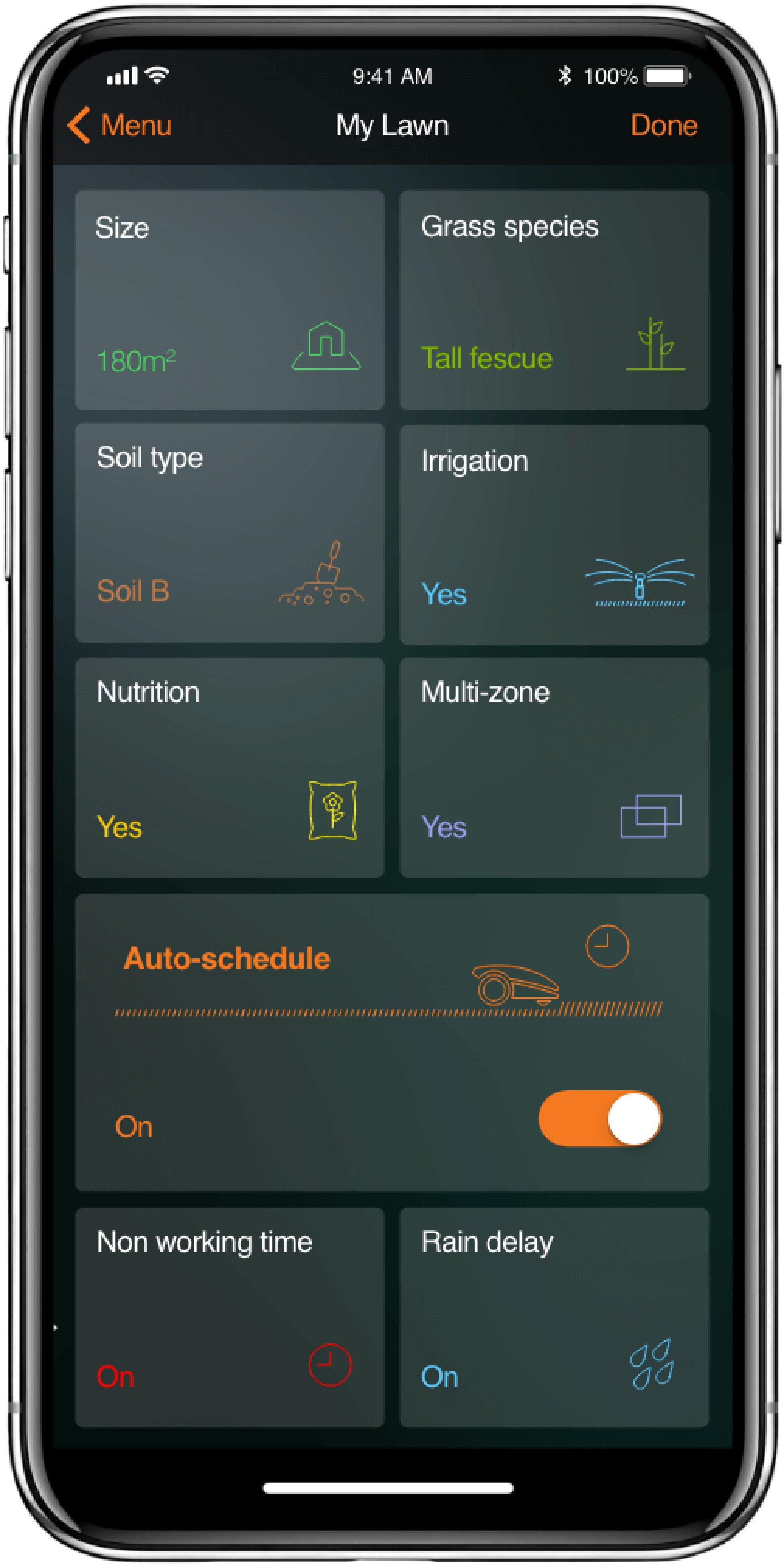Open the Irrigation setting card
Viewport: 784px width, 1567px height.
(554, 534)
